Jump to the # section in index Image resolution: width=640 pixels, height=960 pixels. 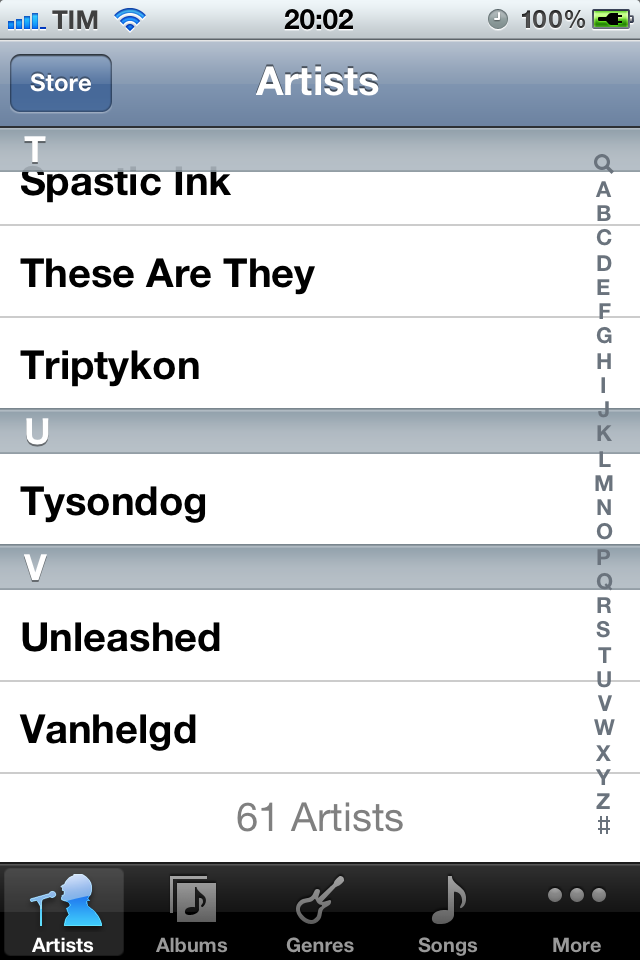click(603, 825)
